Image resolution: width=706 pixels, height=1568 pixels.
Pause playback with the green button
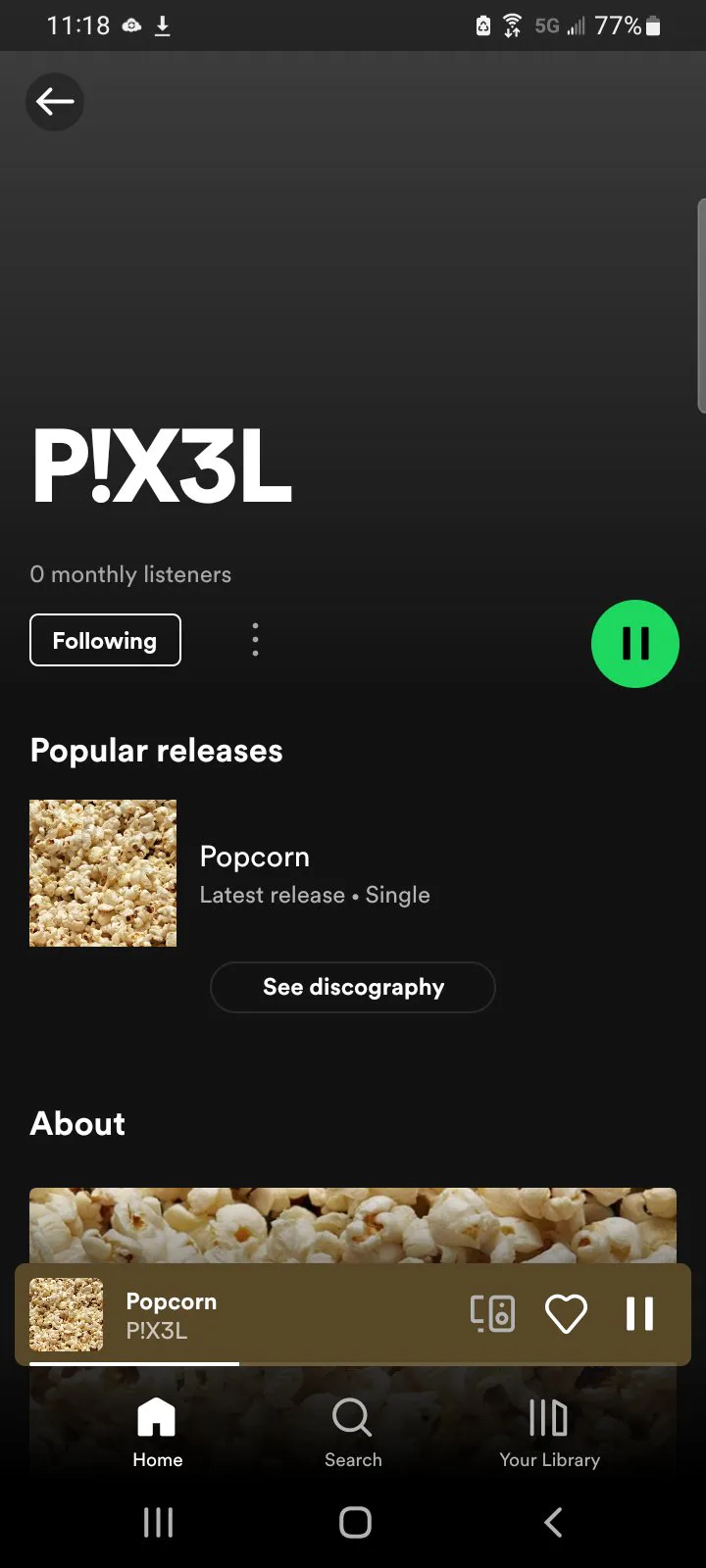click(x=634, y=644)
